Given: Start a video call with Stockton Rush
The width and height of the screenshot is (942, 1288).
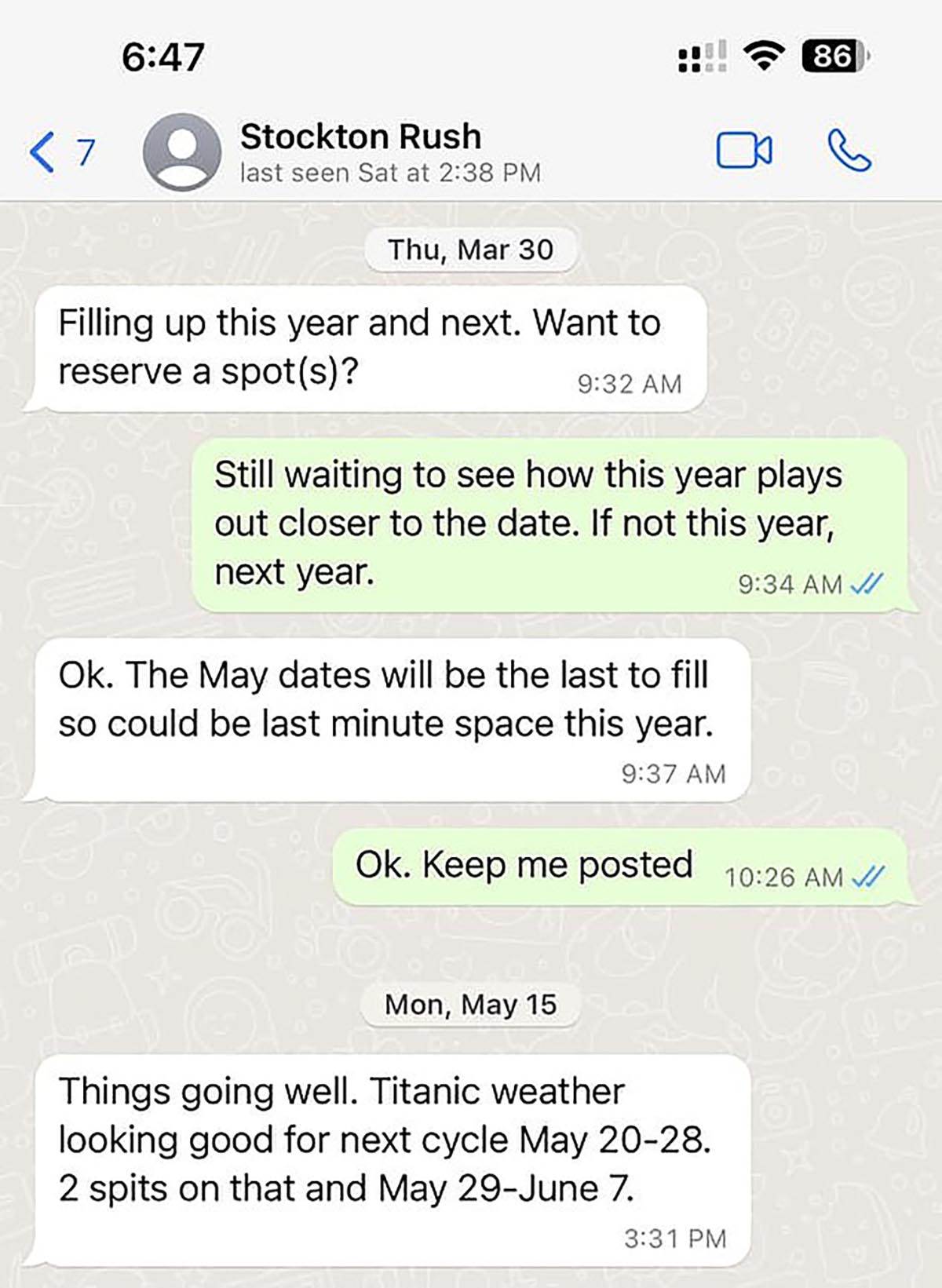Looking at the screenshot, I should (x=743, y=150).
